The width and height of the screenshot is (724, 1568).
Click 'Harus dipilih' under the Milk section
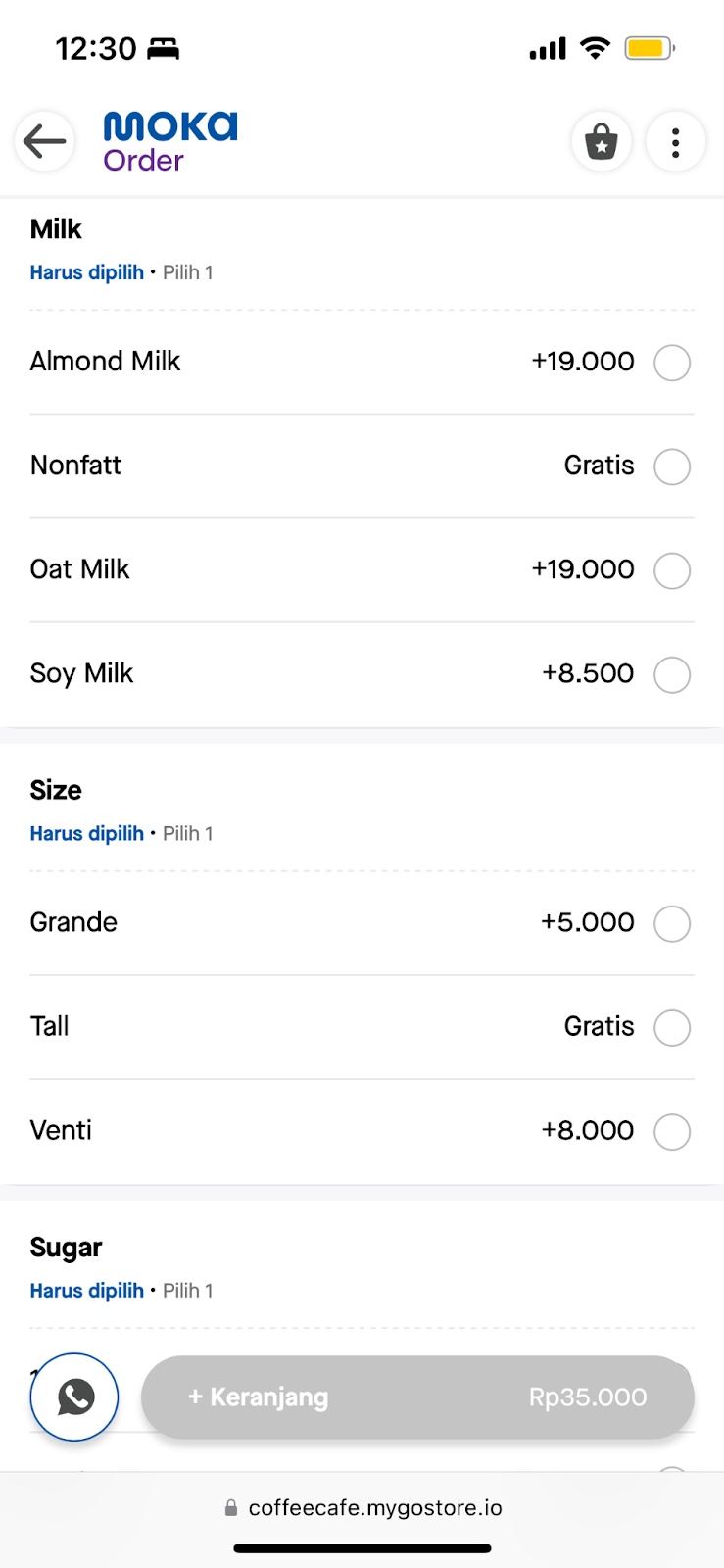pos(86,271)
